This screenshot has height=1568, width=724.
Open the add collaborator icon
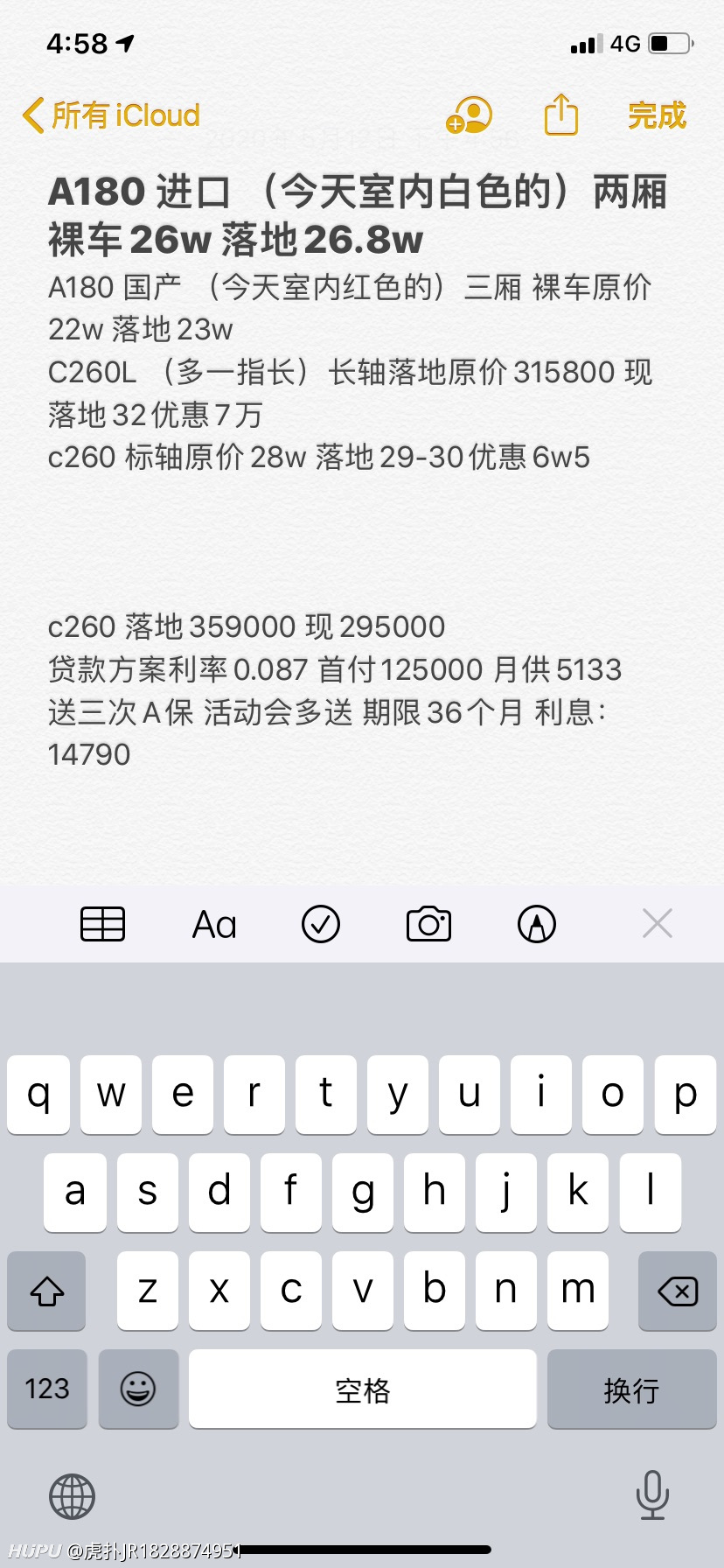(x=470, y=115)
